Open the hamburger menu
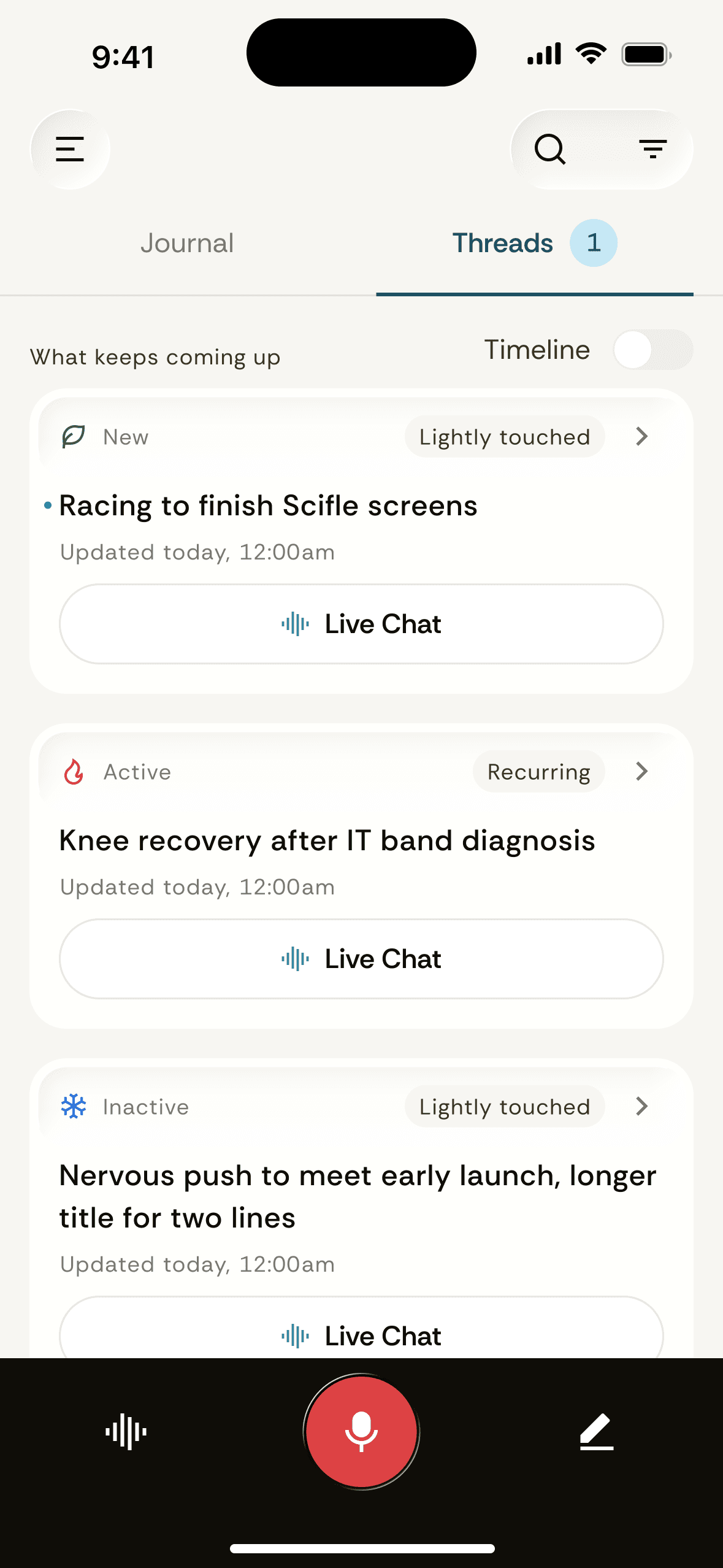Screen dimensions: 723x1568 (x=70, y=148)
